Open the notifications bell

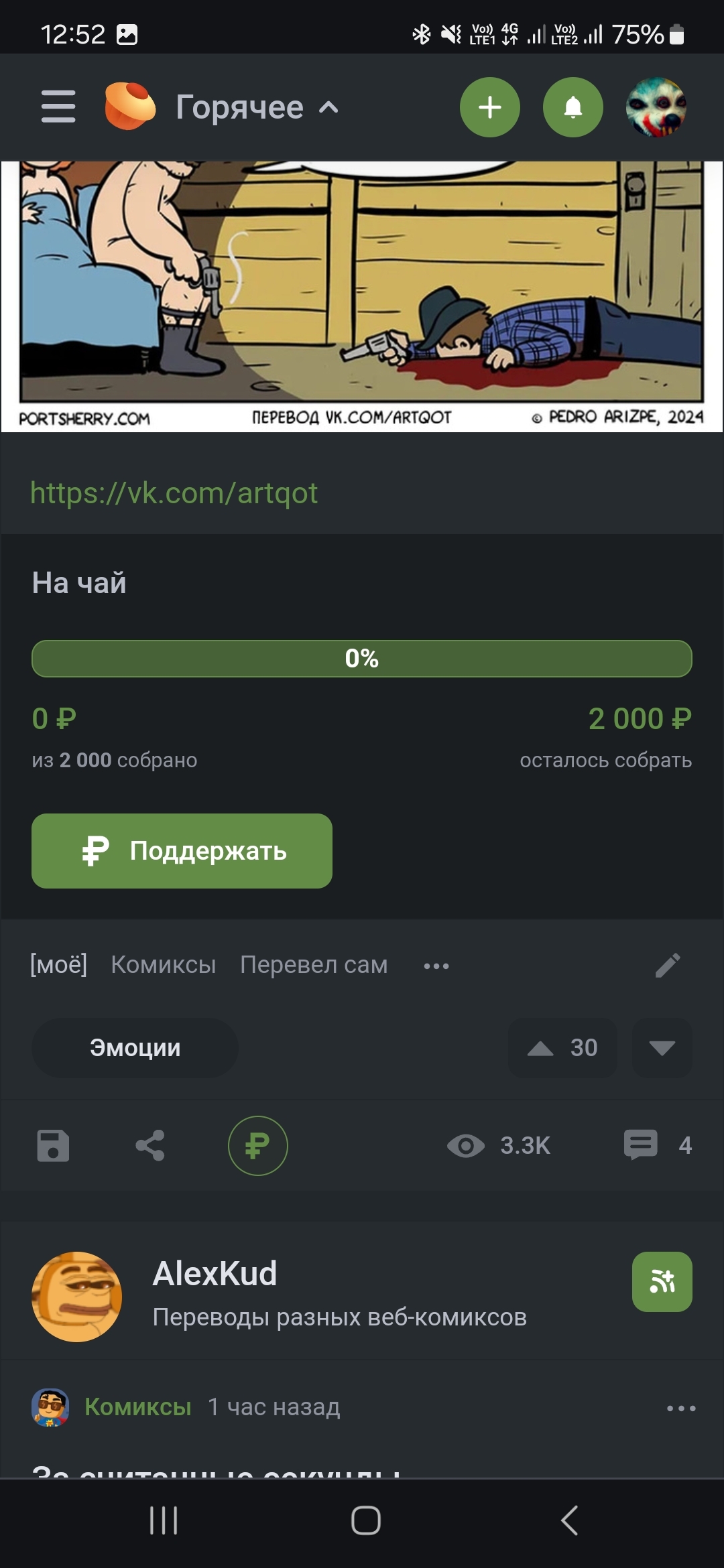[573, 107]
